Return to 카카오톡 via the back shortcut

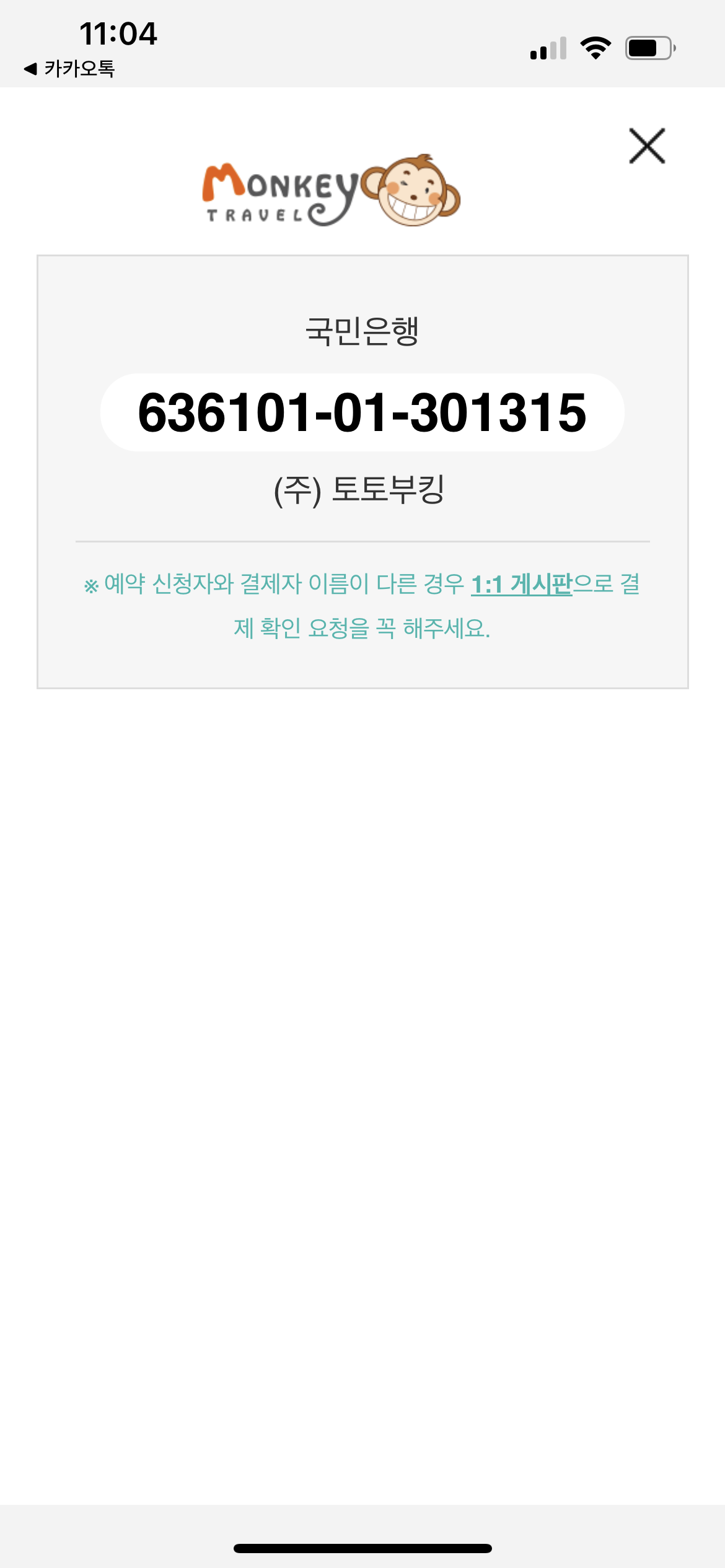pyautogui.click(x=69, y=68)
